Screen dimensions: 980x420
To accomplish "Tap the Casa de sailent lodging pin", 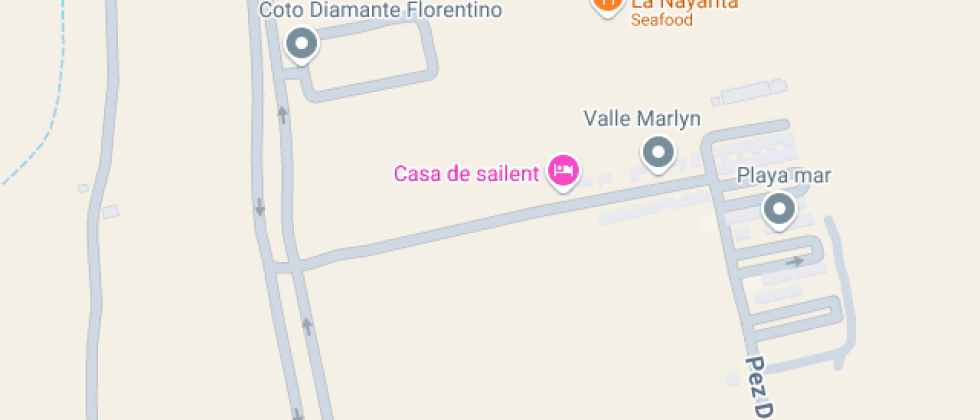I will (x=564, y=171).
